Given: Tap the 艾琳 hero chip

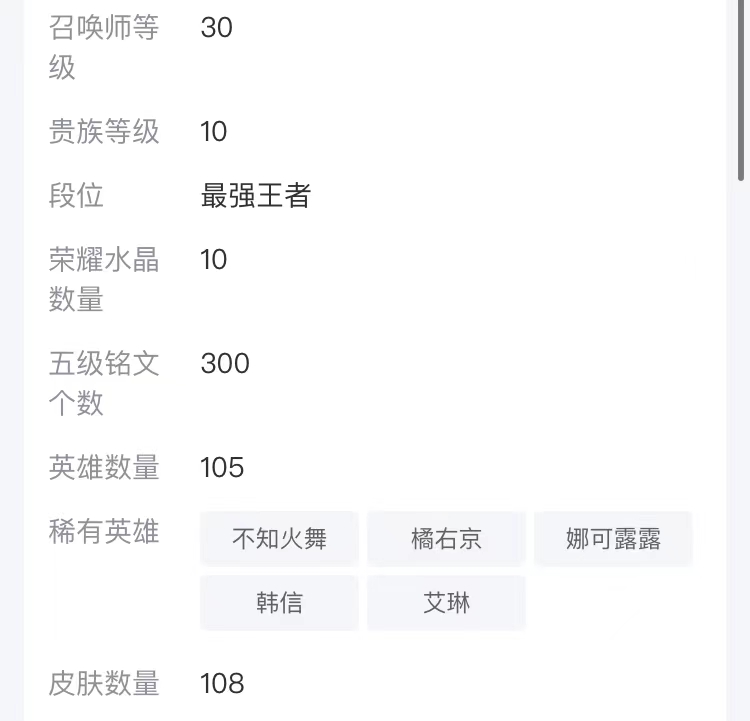Looking at the screenshot, I should [446, 602].
